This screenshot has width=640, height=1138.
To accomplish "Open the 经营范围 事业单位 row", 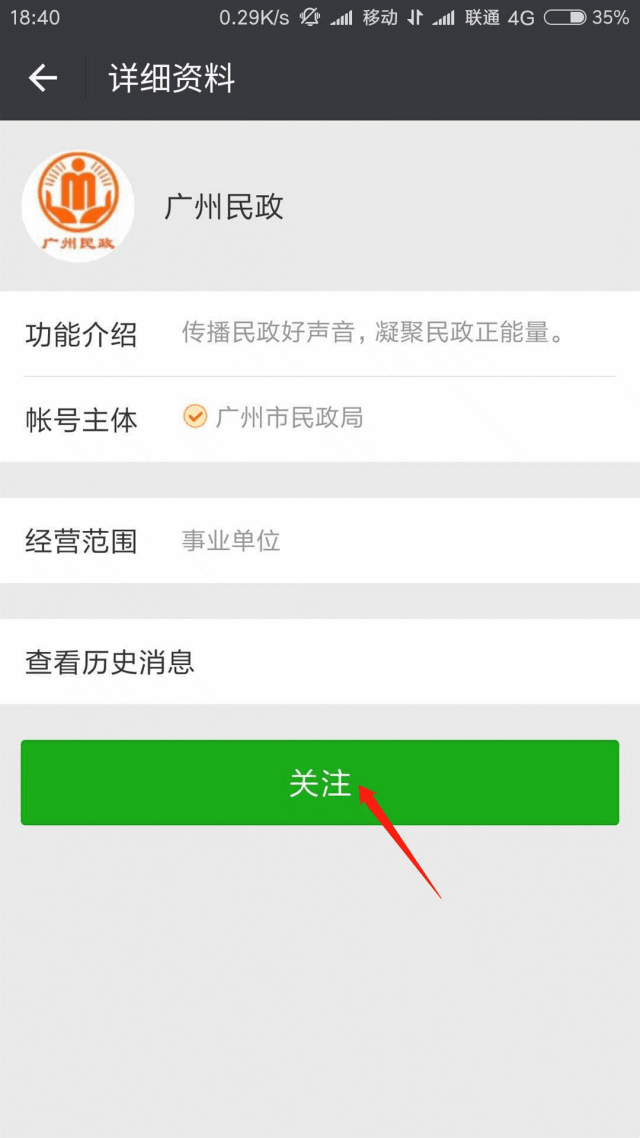I will click(320, 541).
